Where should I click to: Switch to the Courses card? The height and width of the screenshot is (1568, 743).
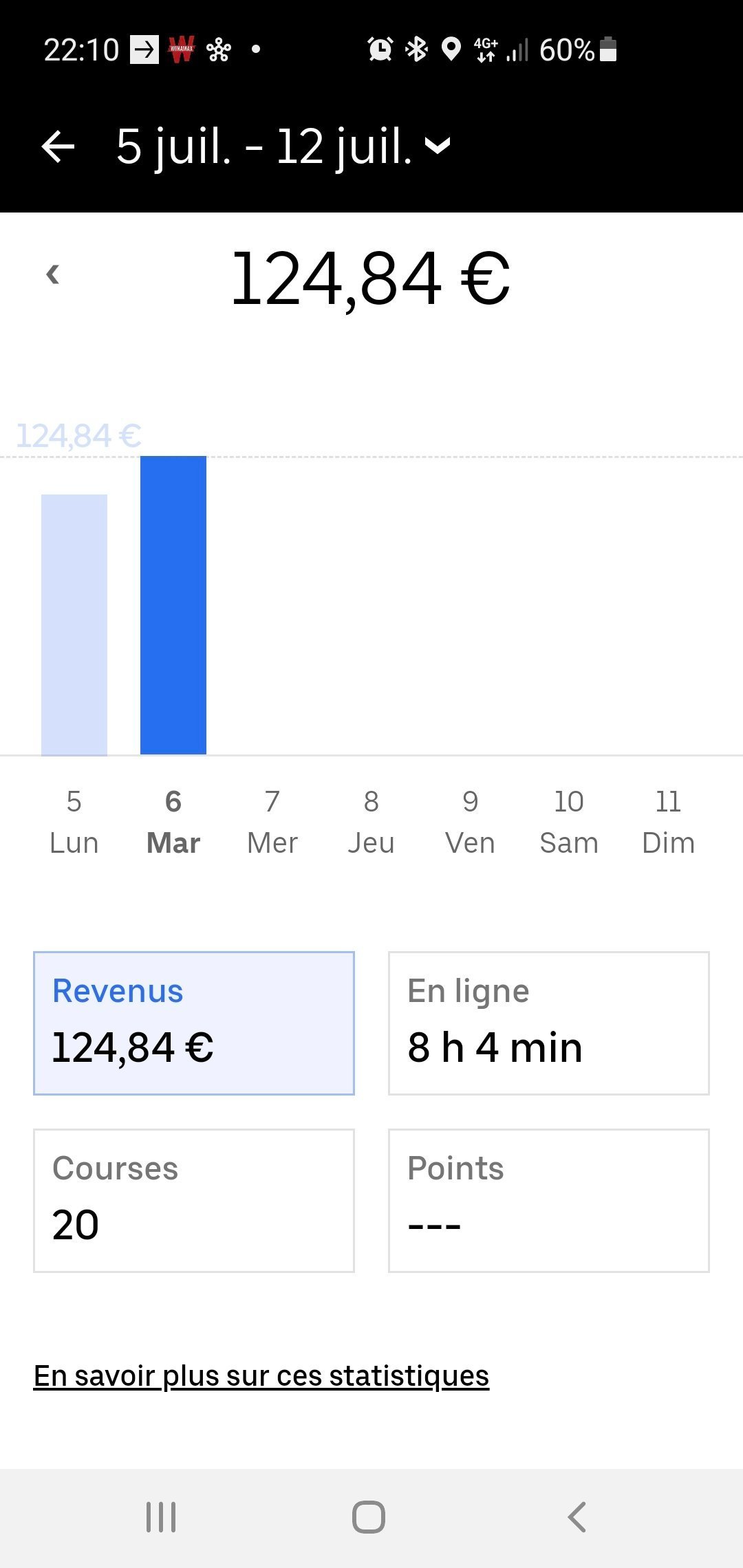point(194,1201)
